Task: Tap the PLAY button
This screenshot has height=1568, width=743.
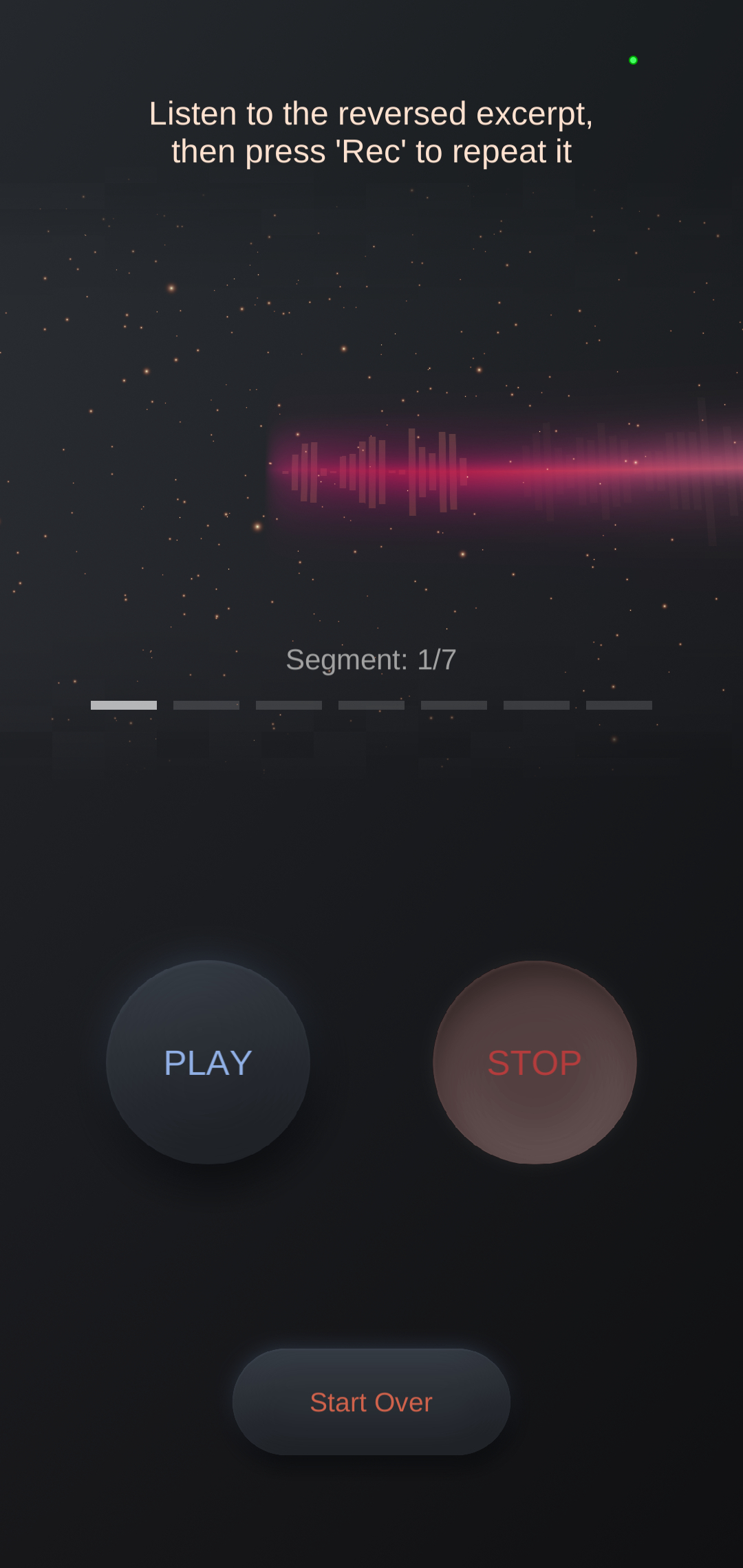Action: tap(208, 1063)
